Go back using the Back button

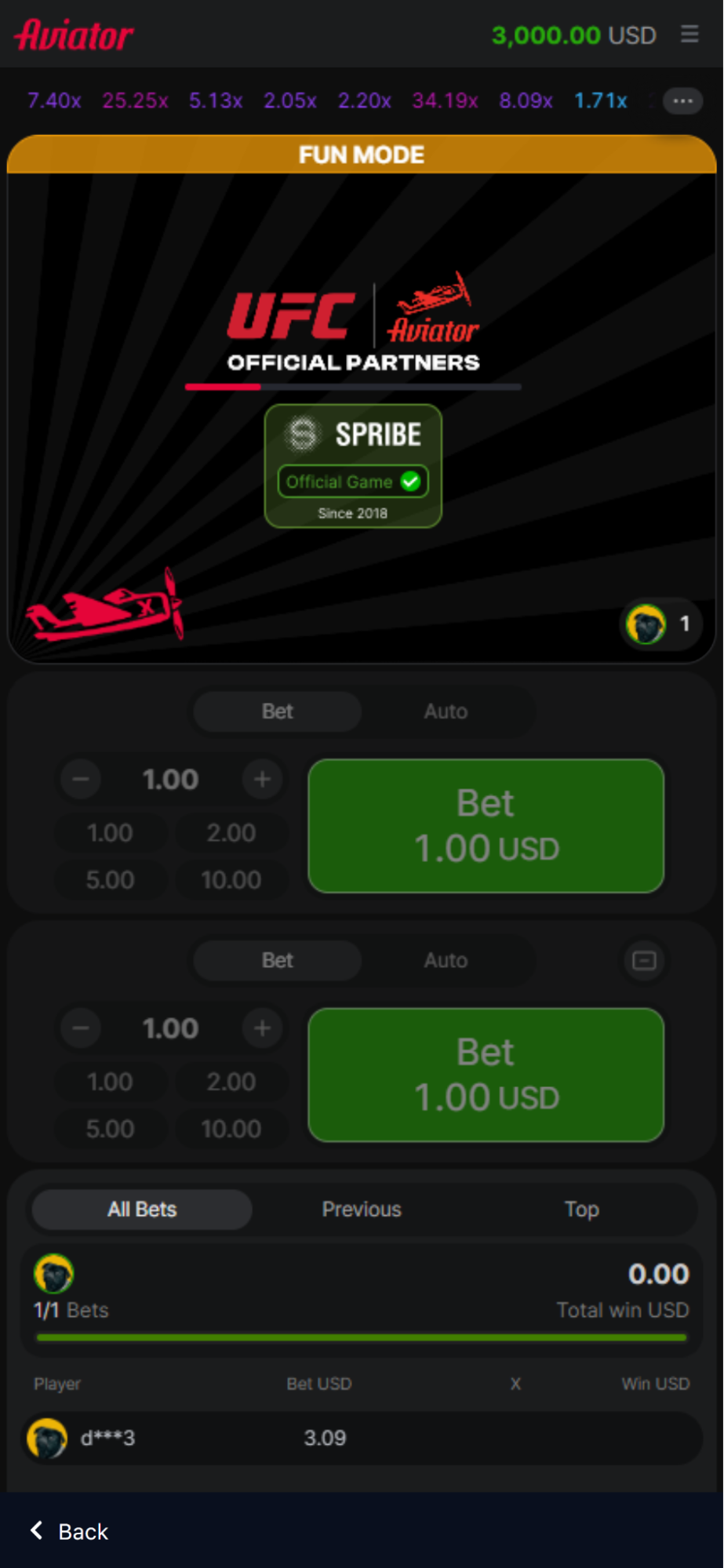click(x=69, y=1531)
